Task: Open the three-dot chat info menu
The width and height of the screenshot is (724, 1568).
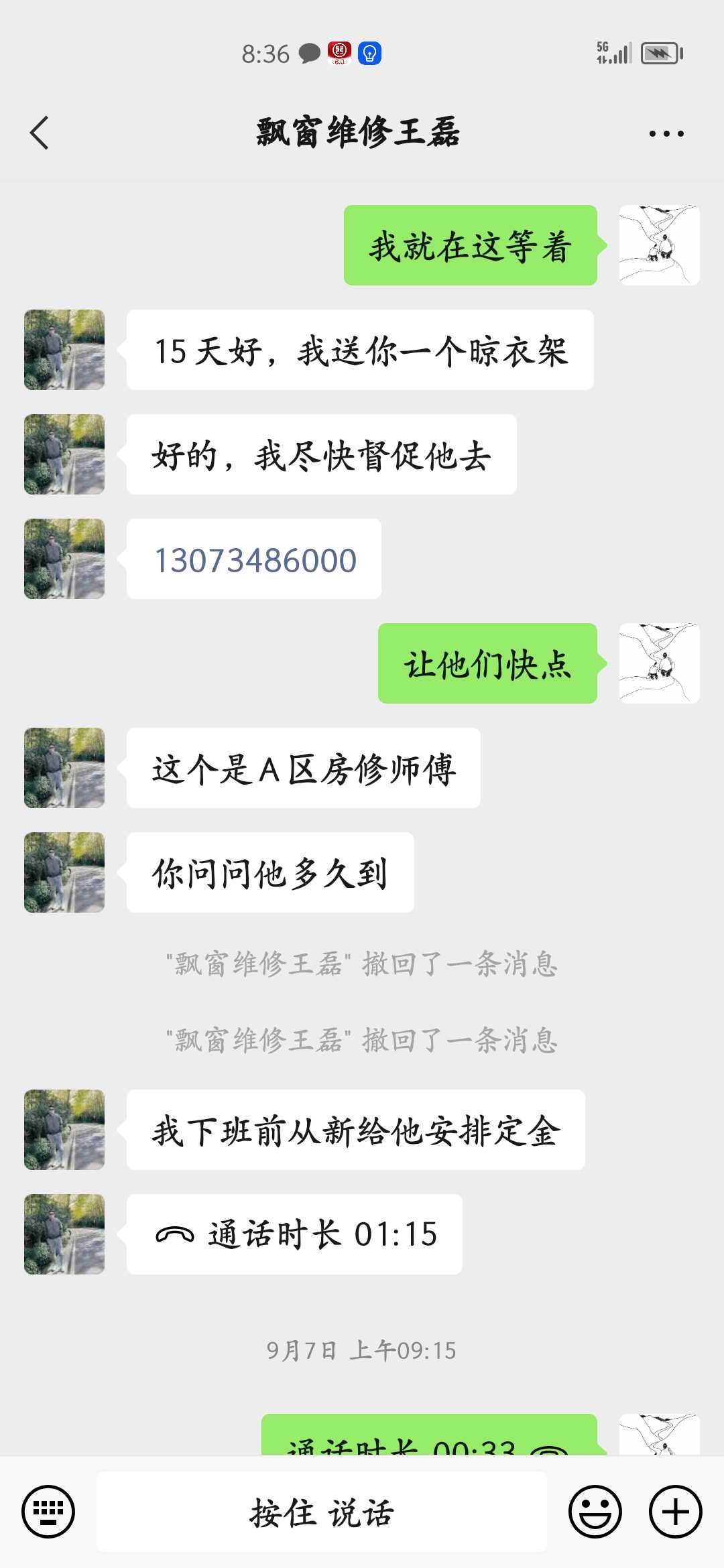Action: coord(666,133)
